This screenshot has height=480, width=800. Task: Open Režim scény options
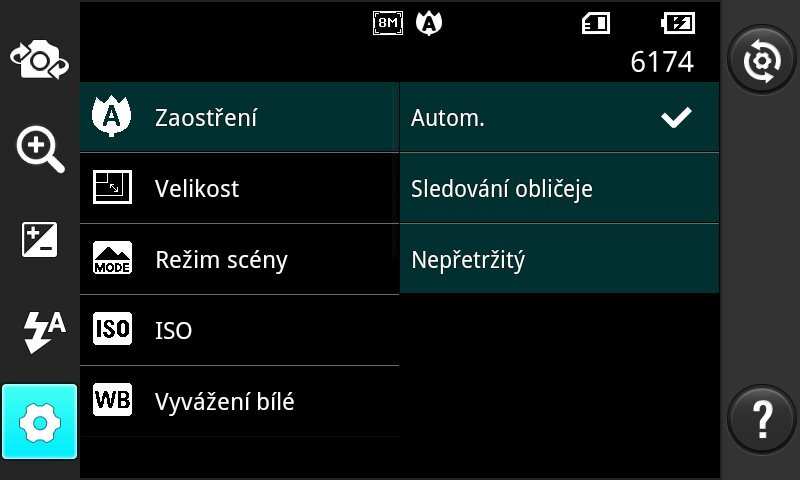coord(239,260)
